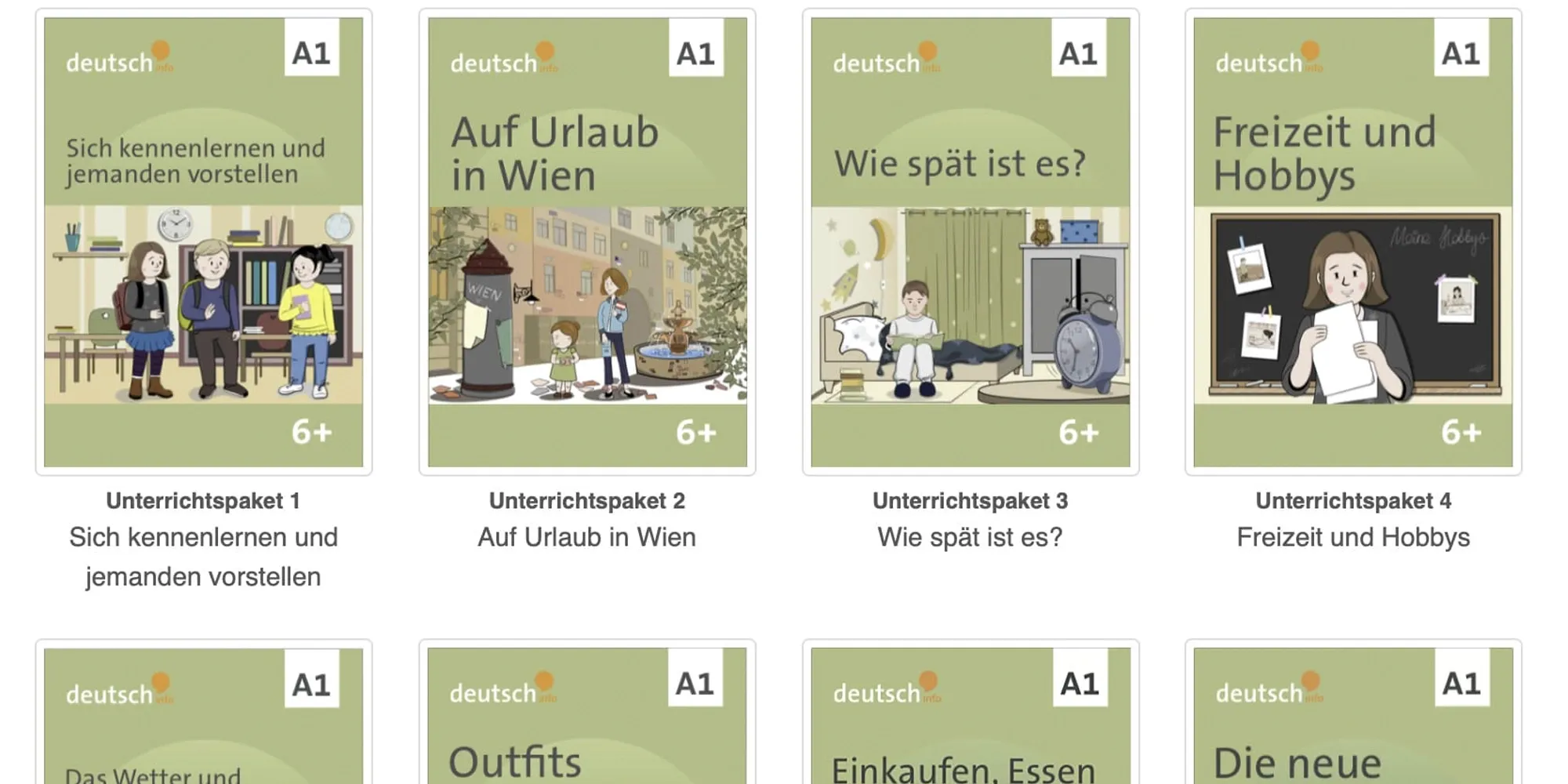Tap the Die neue package cover
The height and width of the screenshot is (784, 1568).
coord(1352,715)
